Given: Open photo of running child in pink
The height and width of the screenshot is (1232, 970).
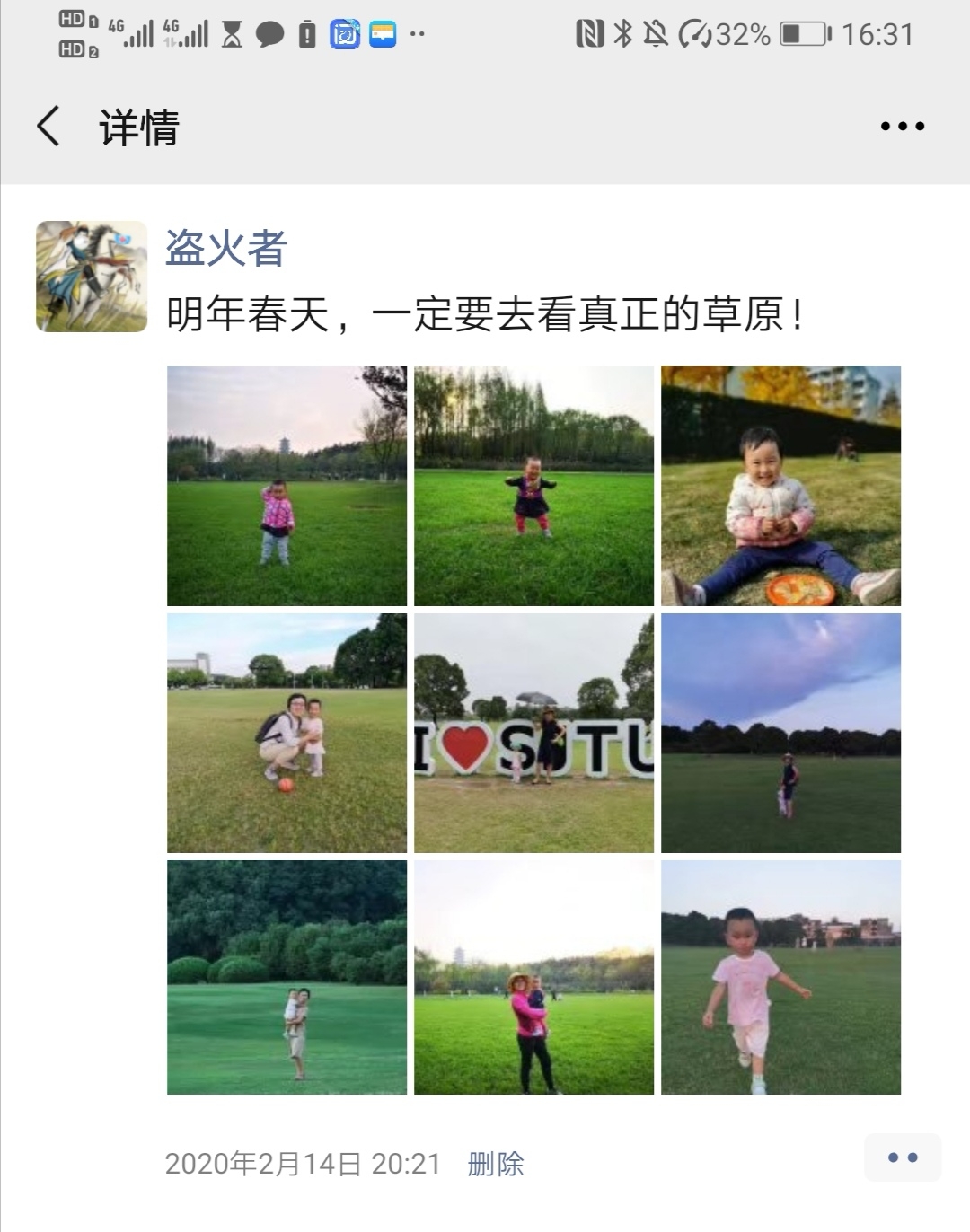Looking at the screenshot, I should pyautogui.click(x=780, y=977).
